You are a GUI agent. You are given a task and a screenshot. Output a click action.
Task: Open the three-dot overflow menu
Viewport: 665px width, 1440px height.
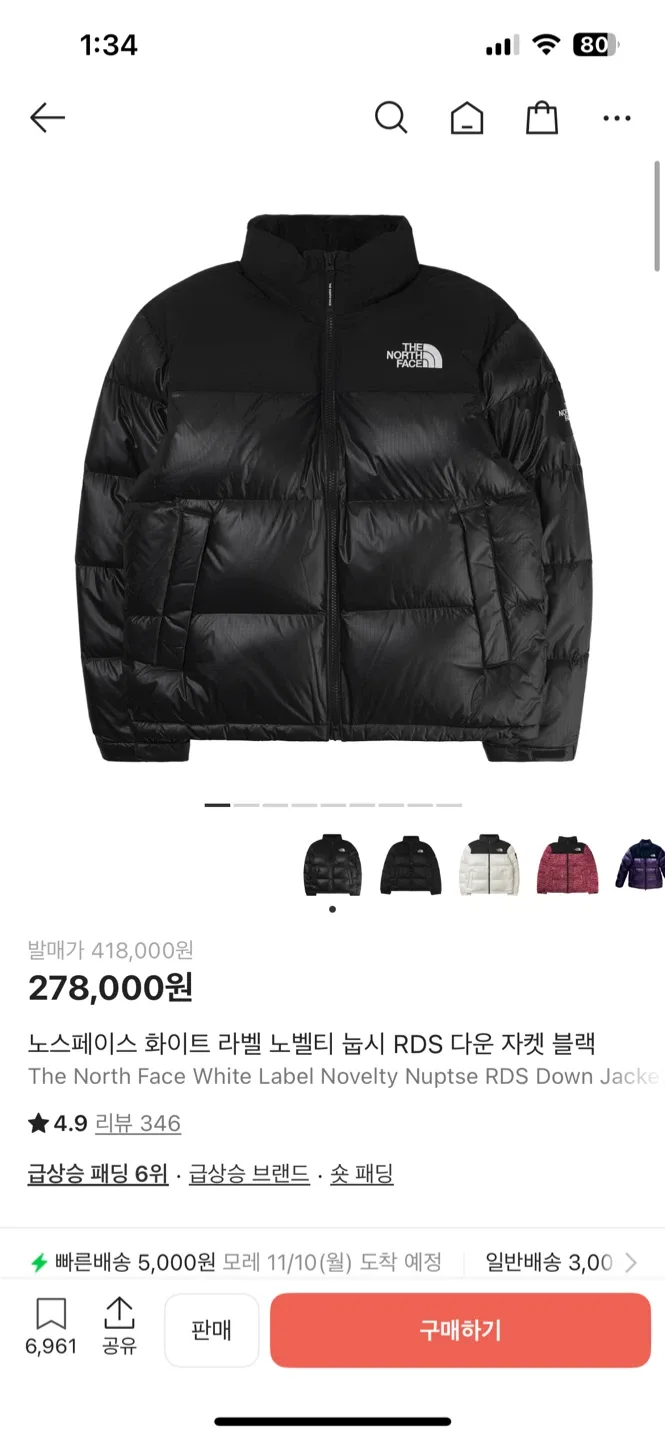point(617,118)
